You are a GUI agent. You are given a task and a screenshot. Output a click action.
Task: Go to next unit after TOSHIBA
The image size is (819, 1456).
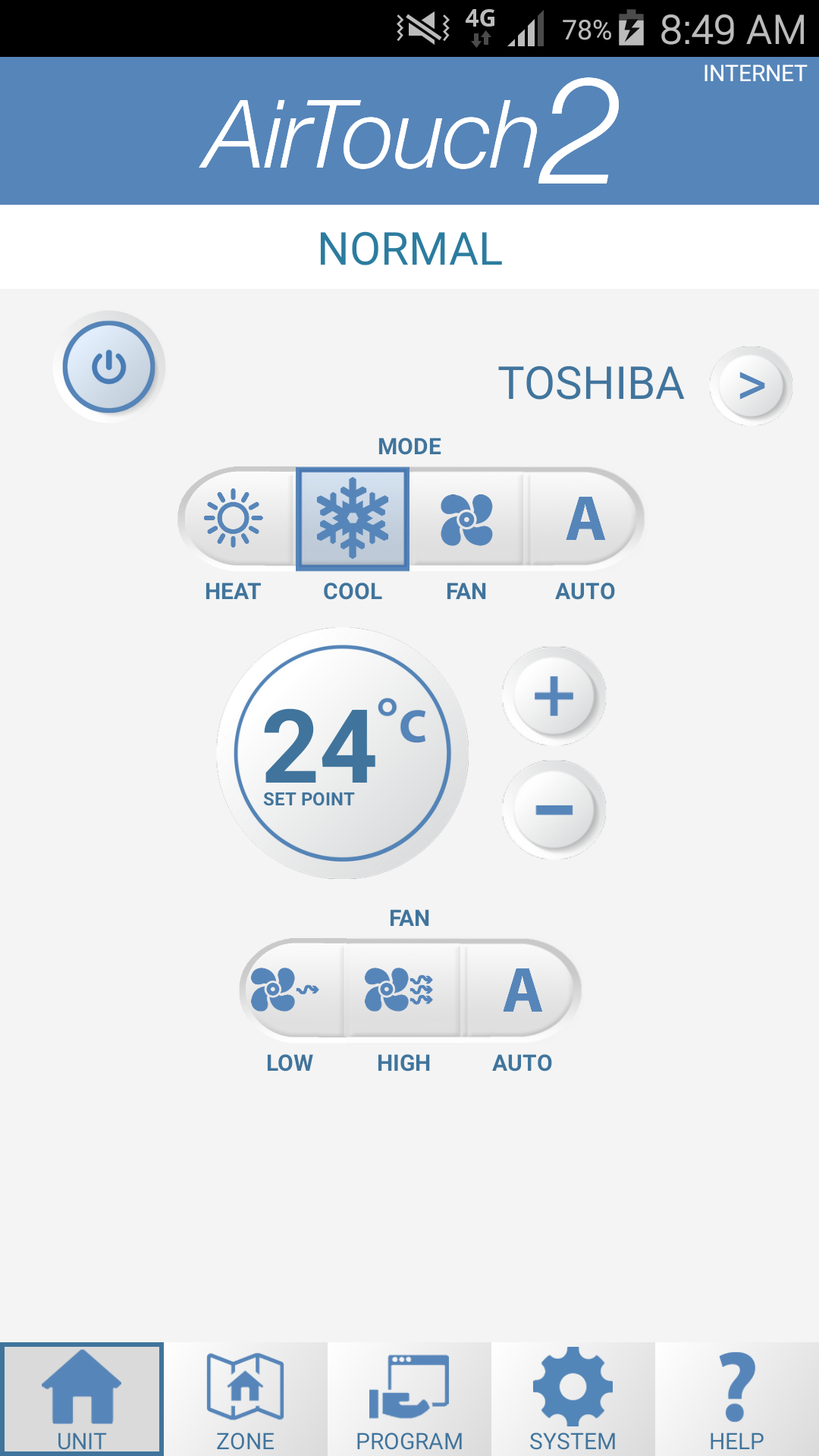point(751,386)
